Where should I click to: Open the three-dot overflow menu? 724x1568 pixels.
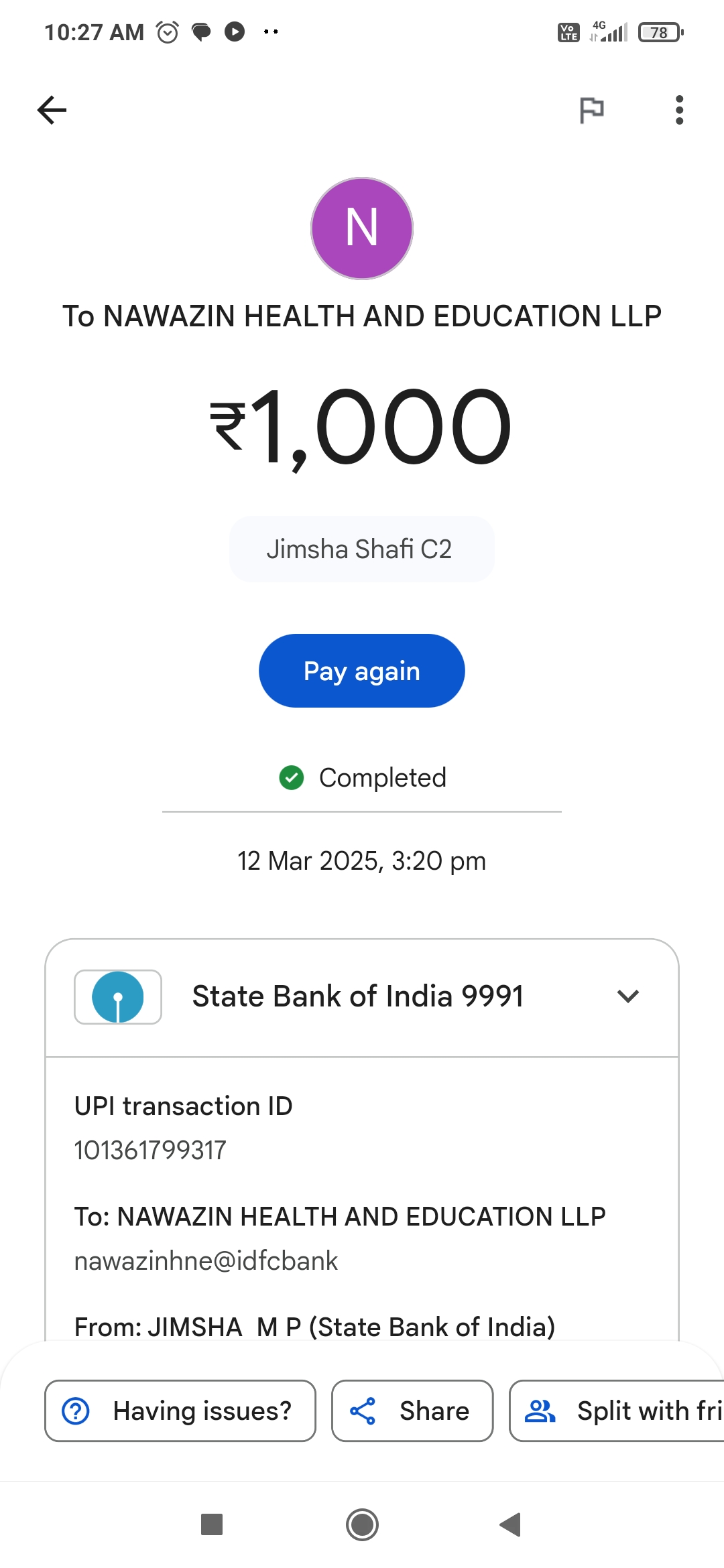point(679,110)
